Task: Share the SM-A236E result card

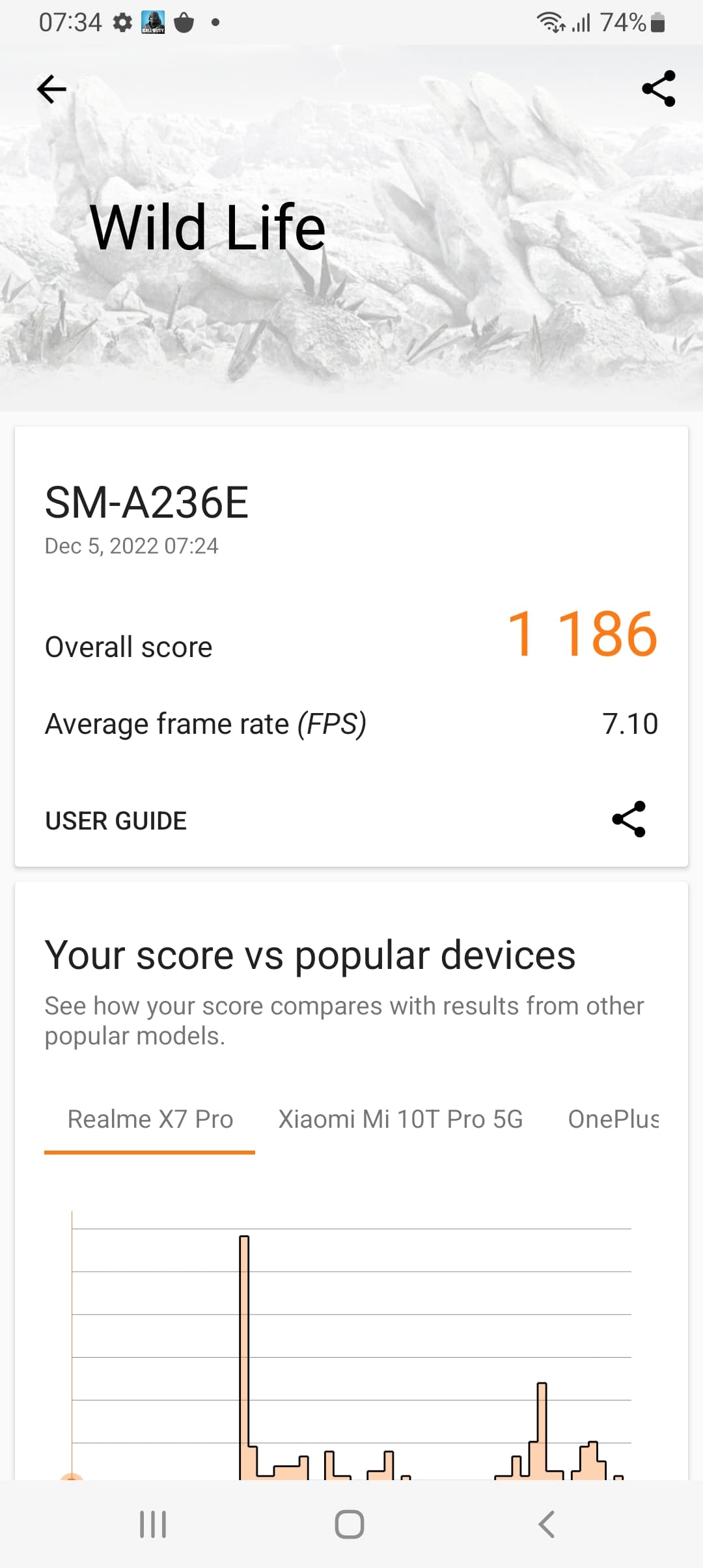Action: (629, 819)
